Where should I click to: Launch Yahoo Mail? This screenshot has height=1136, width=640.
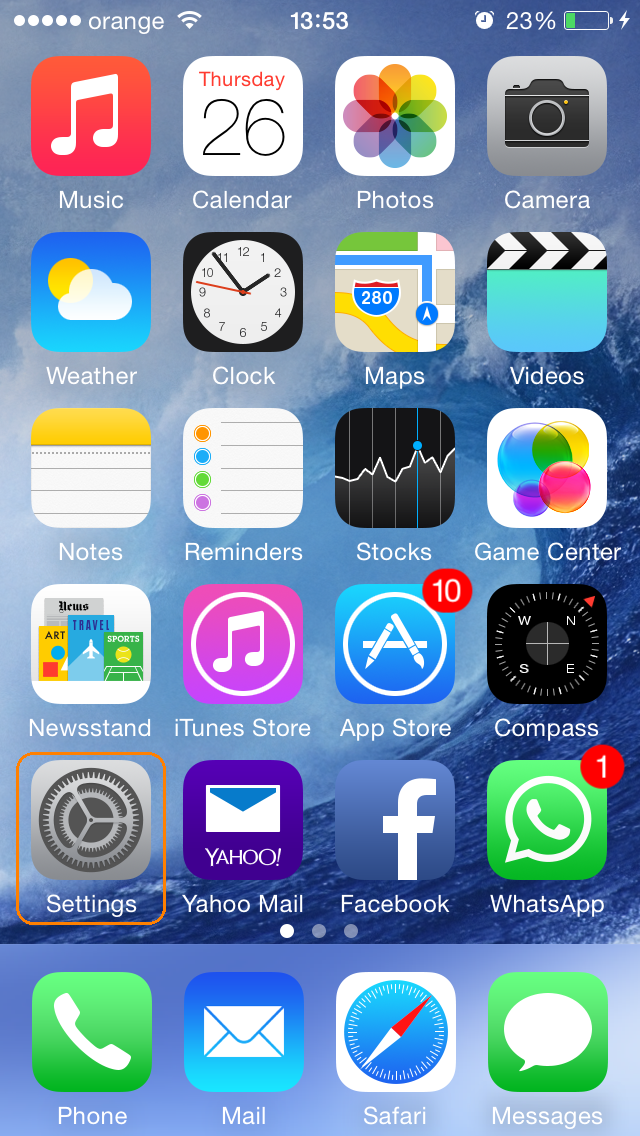pos(243,820)
